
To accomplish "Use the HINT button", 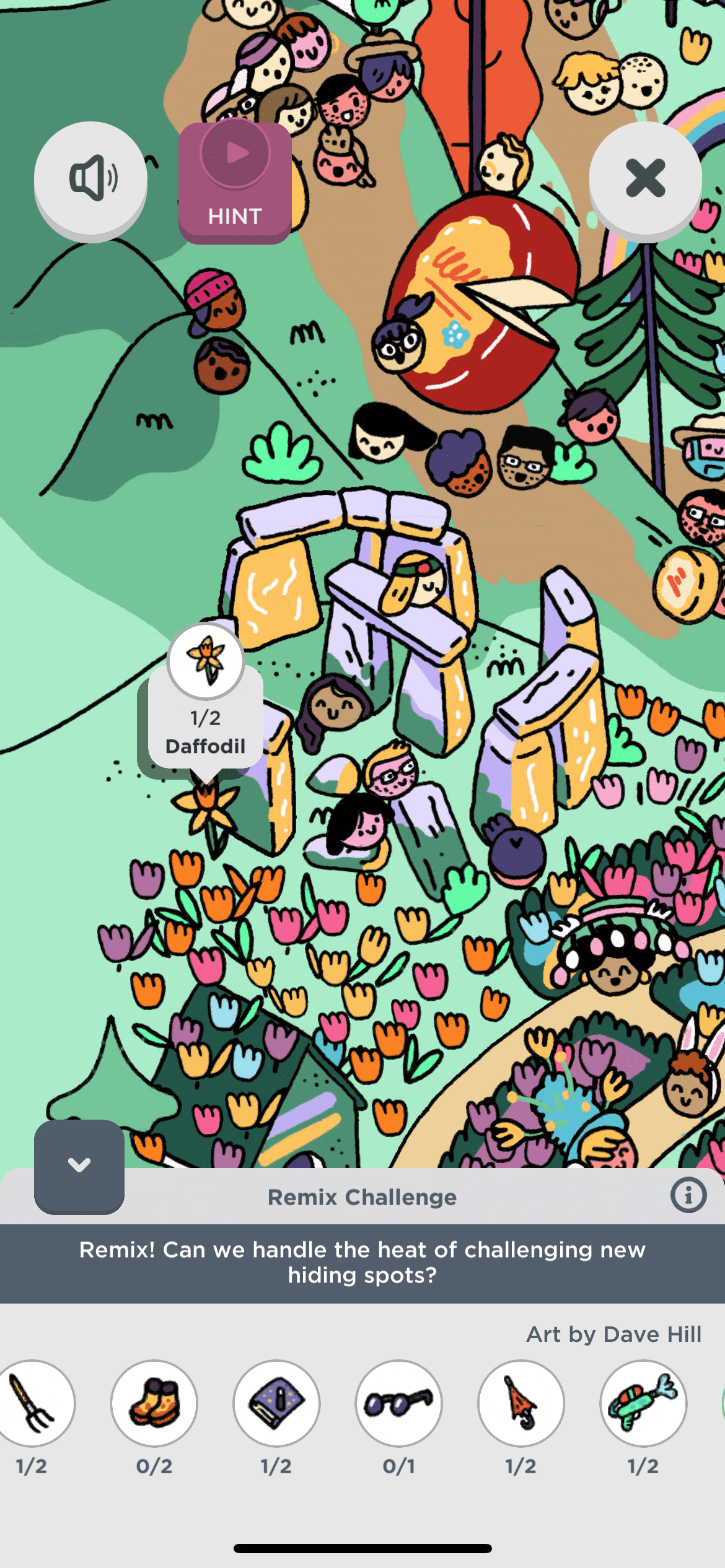I will (235, 182).
